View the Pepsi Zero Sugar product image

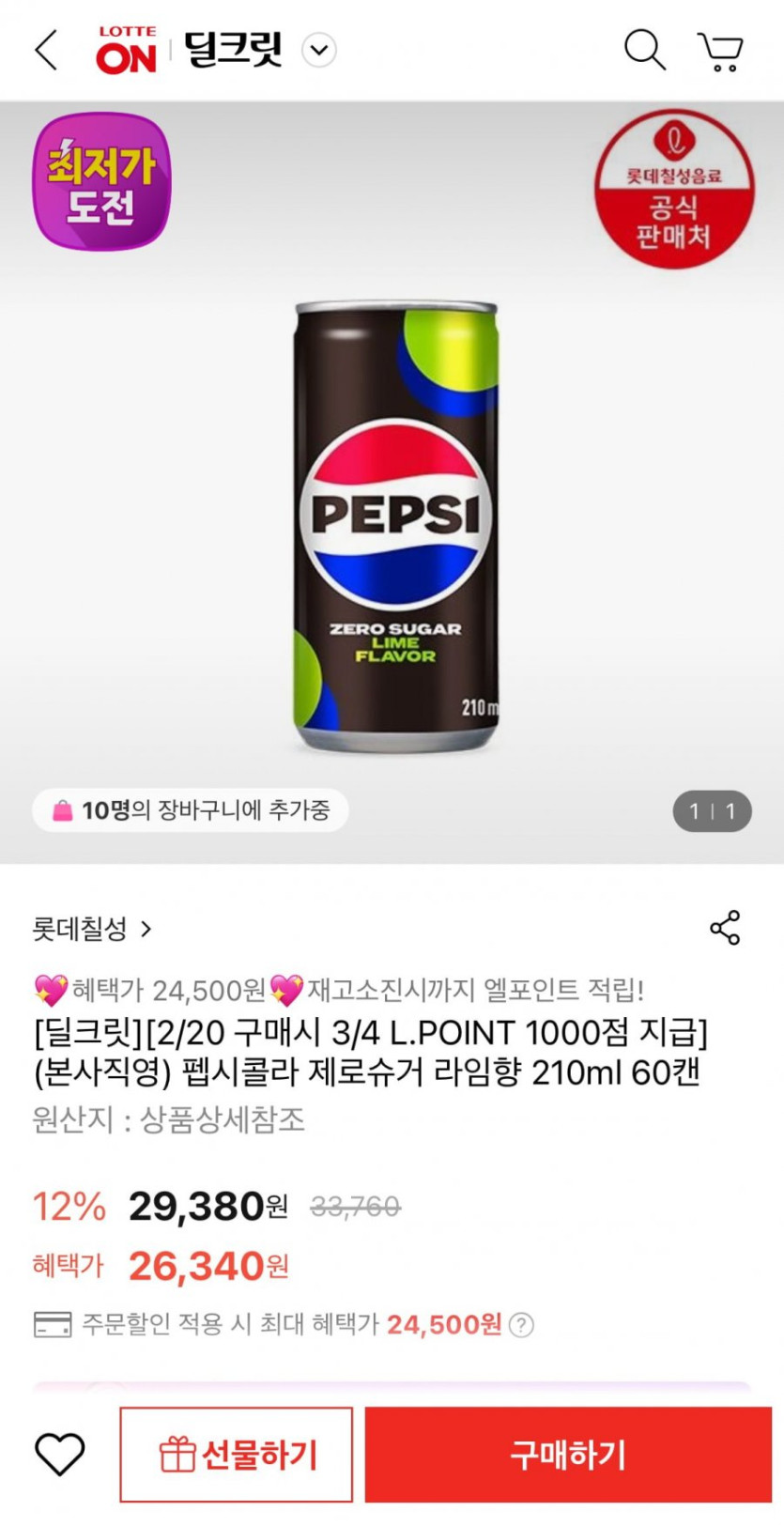[x=396, y=526]
